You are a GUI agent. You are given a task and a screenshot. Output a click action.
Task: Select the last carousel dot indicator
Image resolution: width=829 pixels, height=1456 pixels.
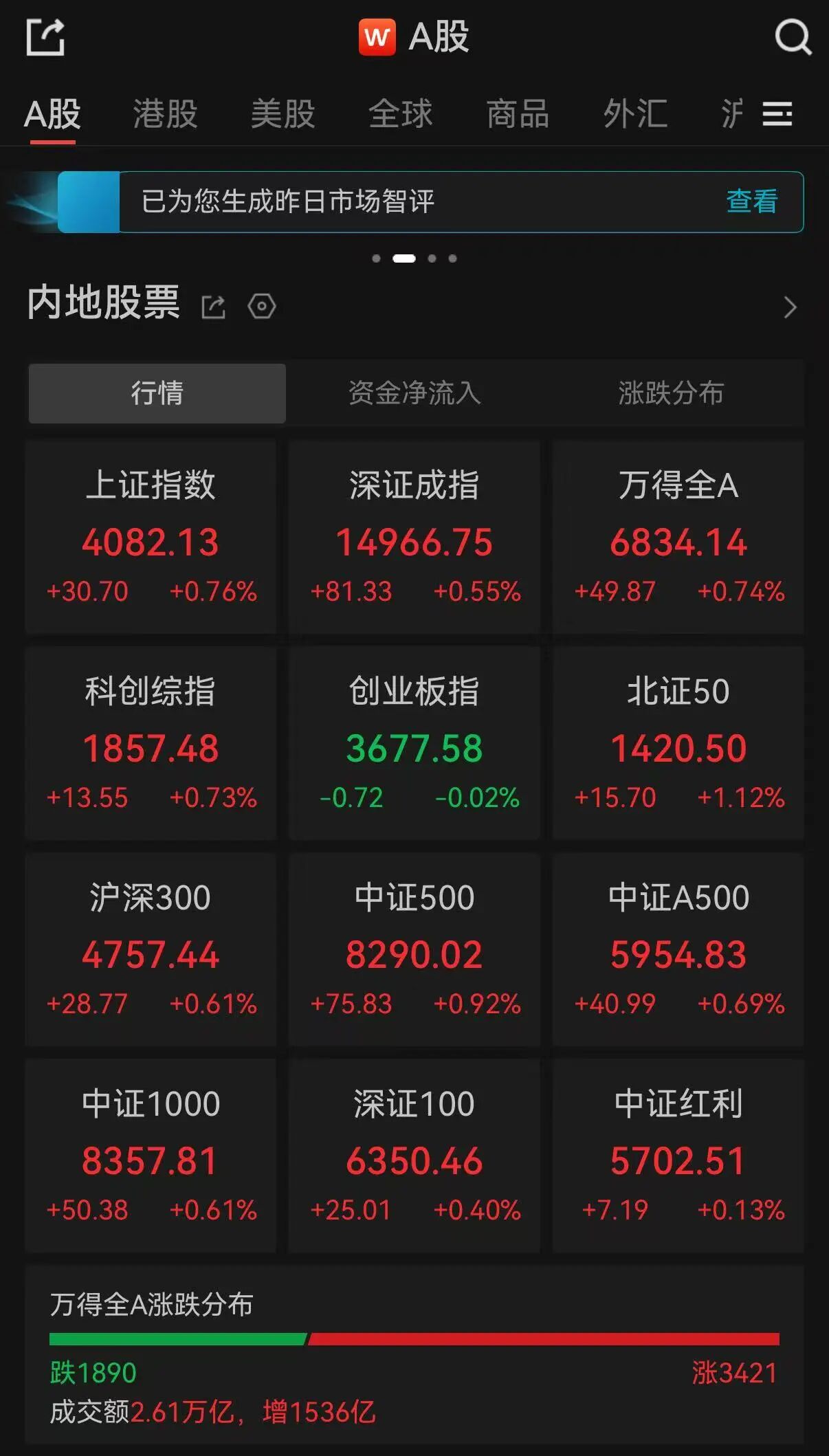coord(452,258)
